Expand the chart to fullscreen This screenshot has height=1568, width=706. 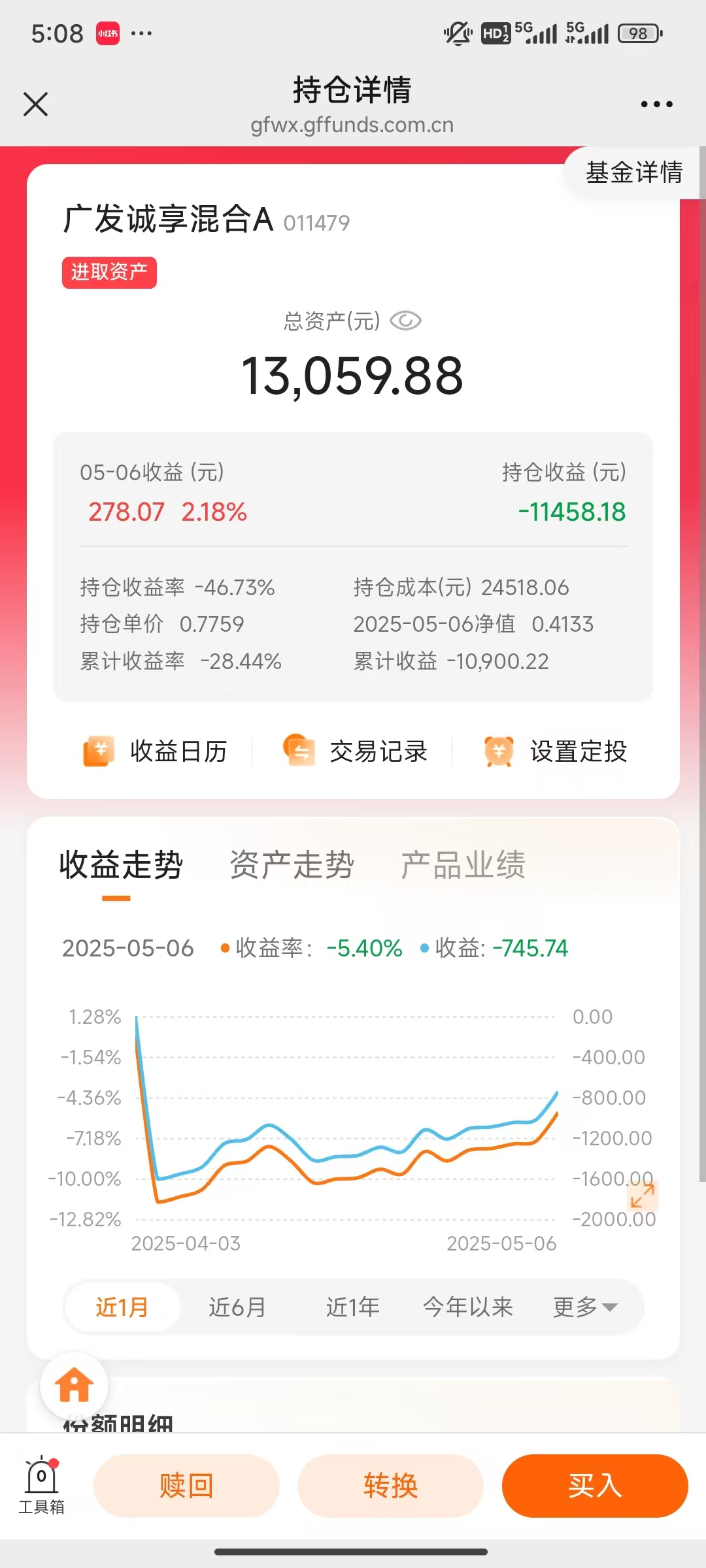[642, 1196]
